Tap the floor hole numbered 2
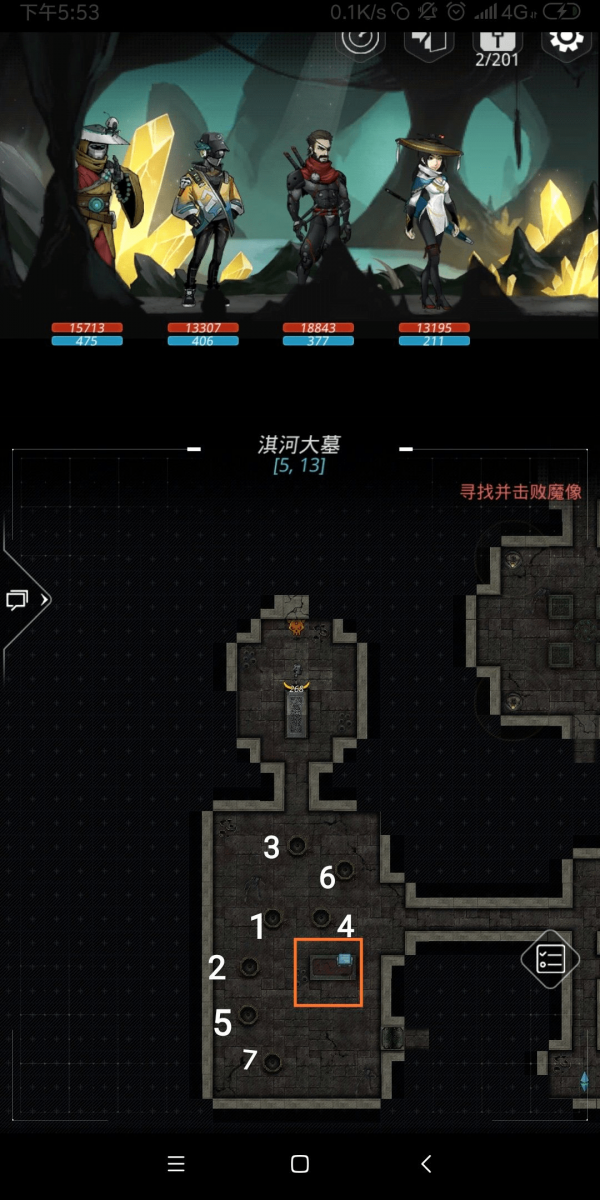 [247, 967]
